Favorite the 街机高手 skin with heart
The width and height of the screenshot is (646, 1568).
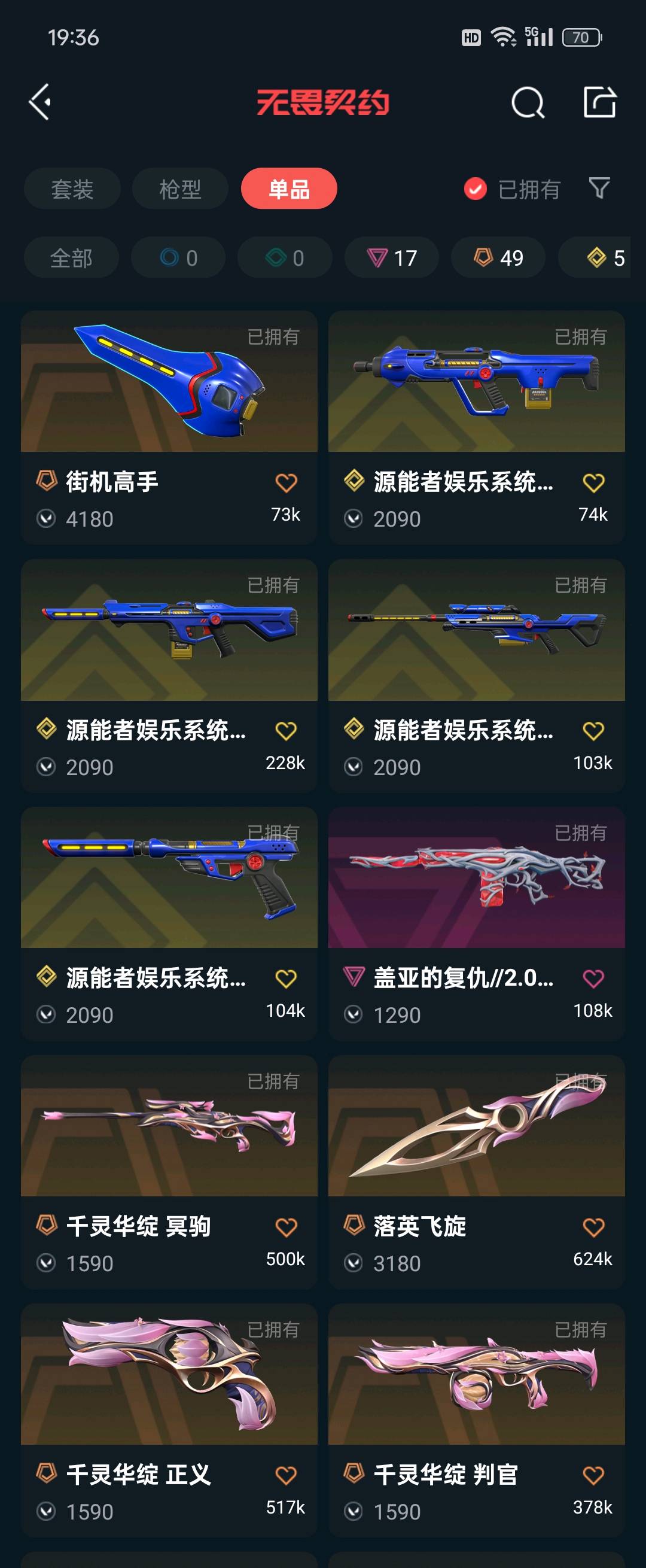point(286,483)
